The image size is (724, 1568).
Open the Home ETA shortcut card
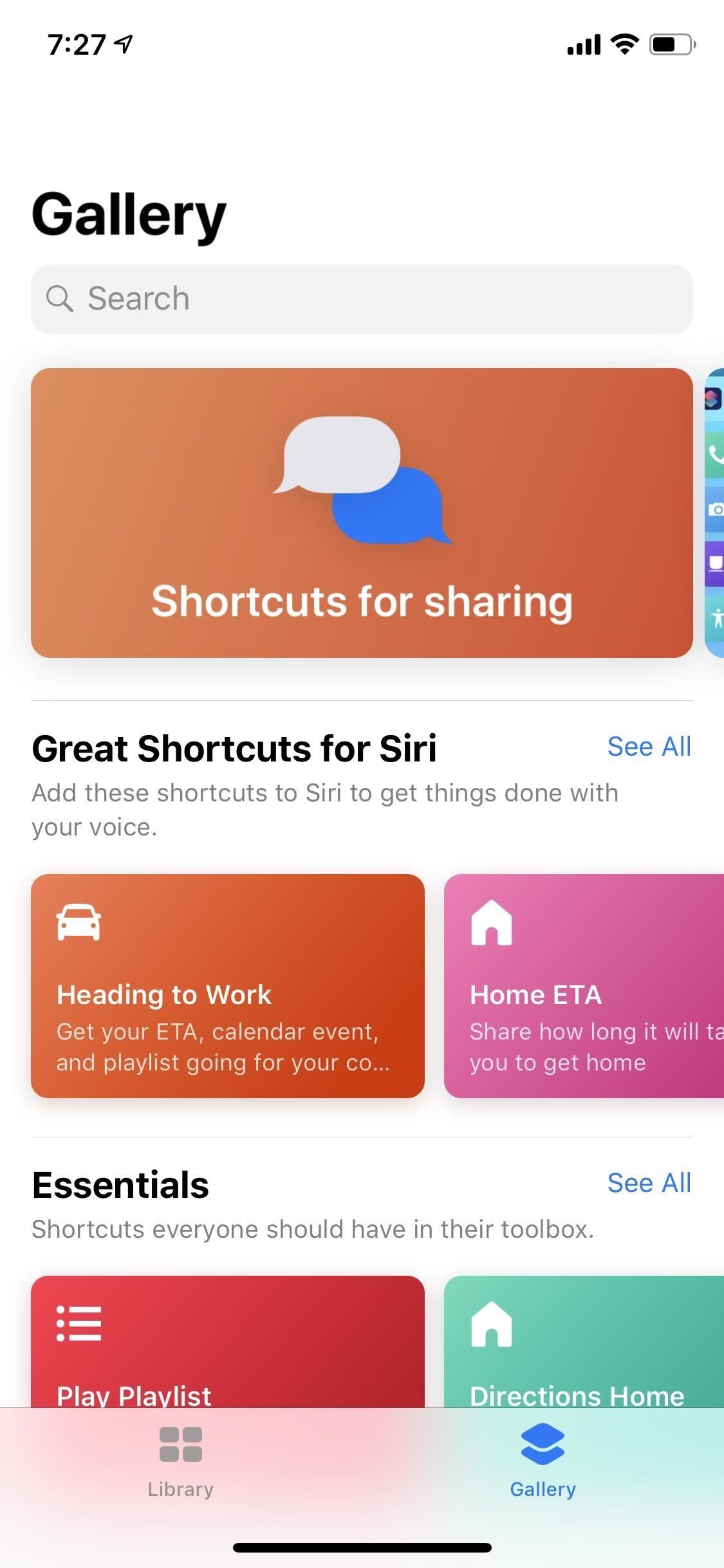tap(583, 985)
